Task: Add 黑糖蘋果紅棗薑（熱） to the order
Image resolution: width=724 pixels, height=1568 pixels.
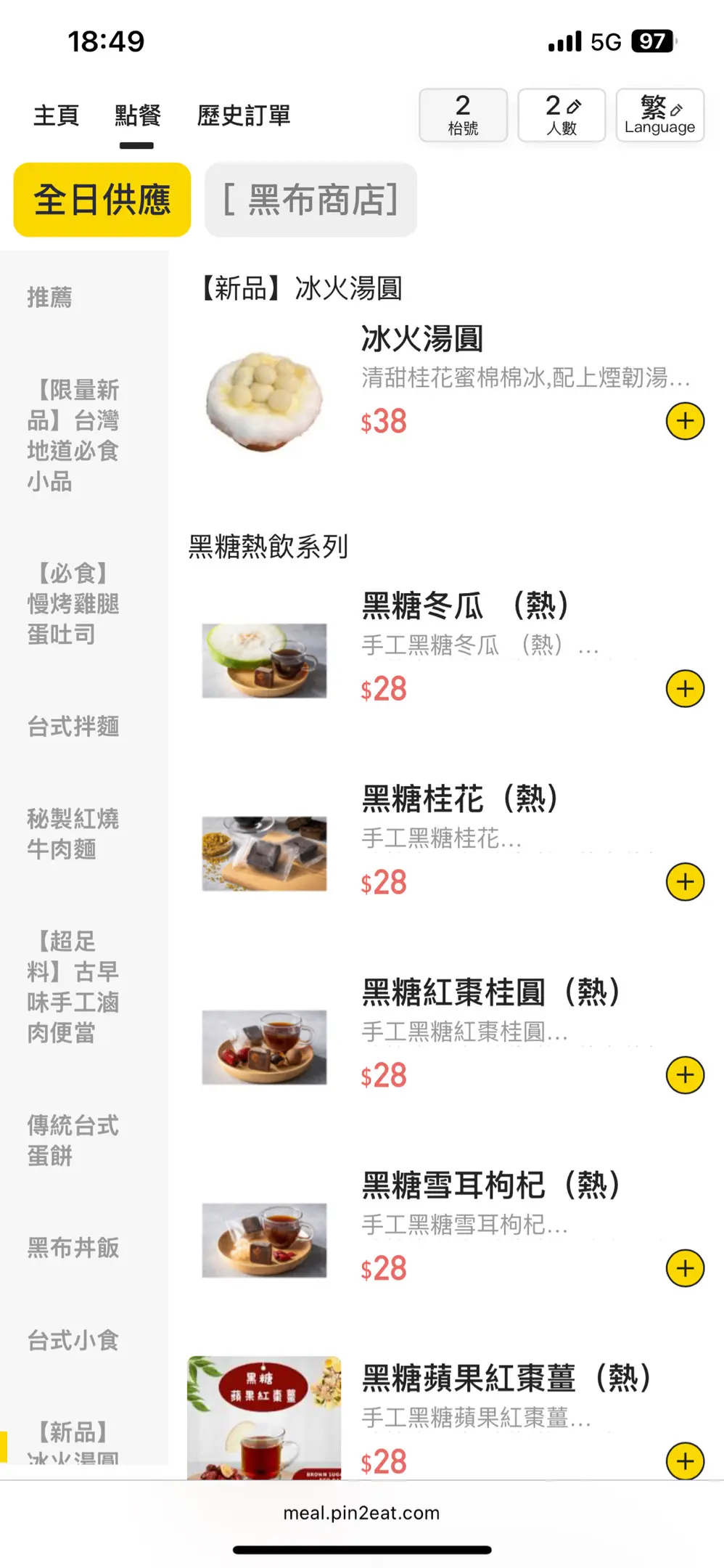Action: click(x=685, y=1461)
